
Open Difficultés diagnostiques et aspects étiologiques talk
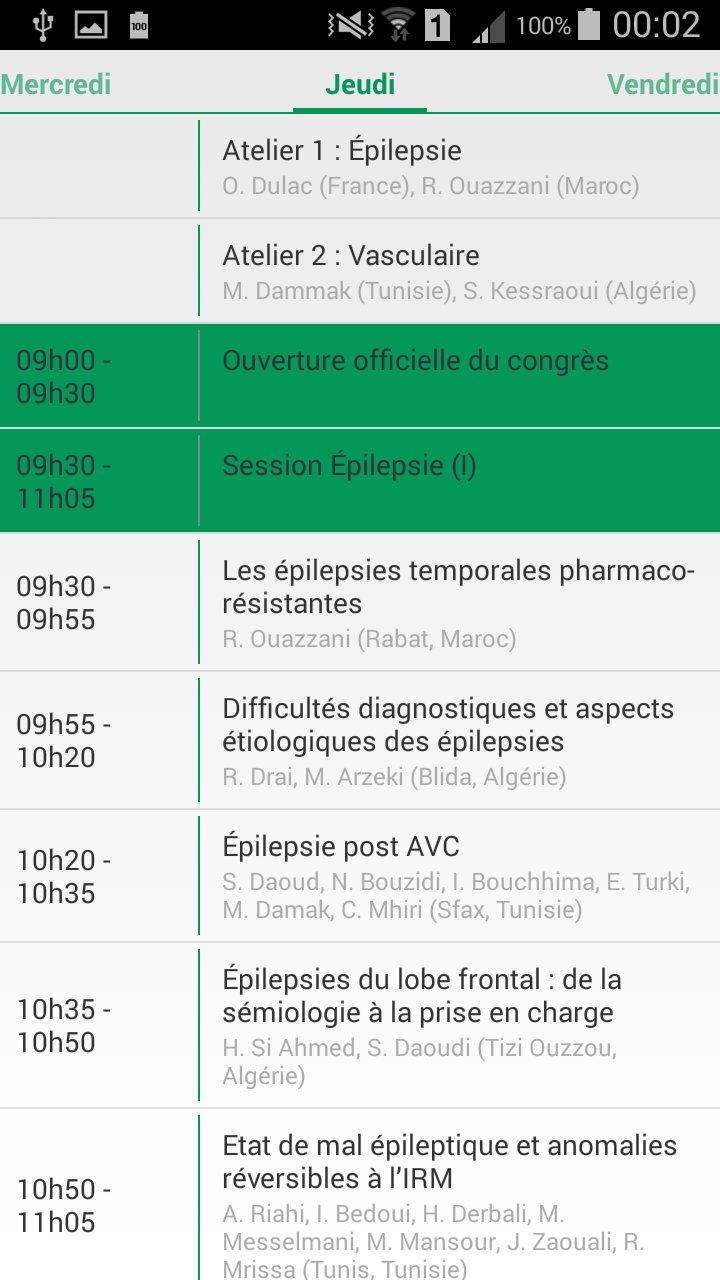point(360,741)
